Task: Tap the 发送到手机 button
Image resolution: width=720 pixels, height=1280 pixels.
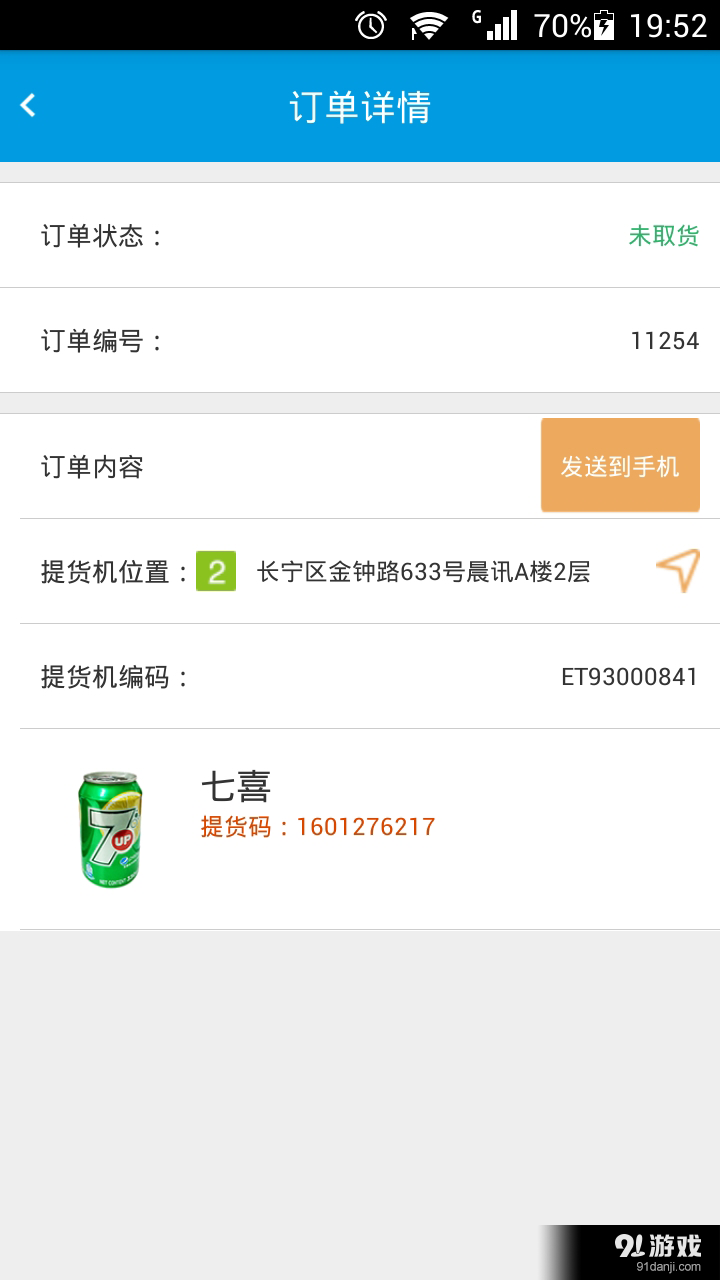Action: [x=620, y=466]
